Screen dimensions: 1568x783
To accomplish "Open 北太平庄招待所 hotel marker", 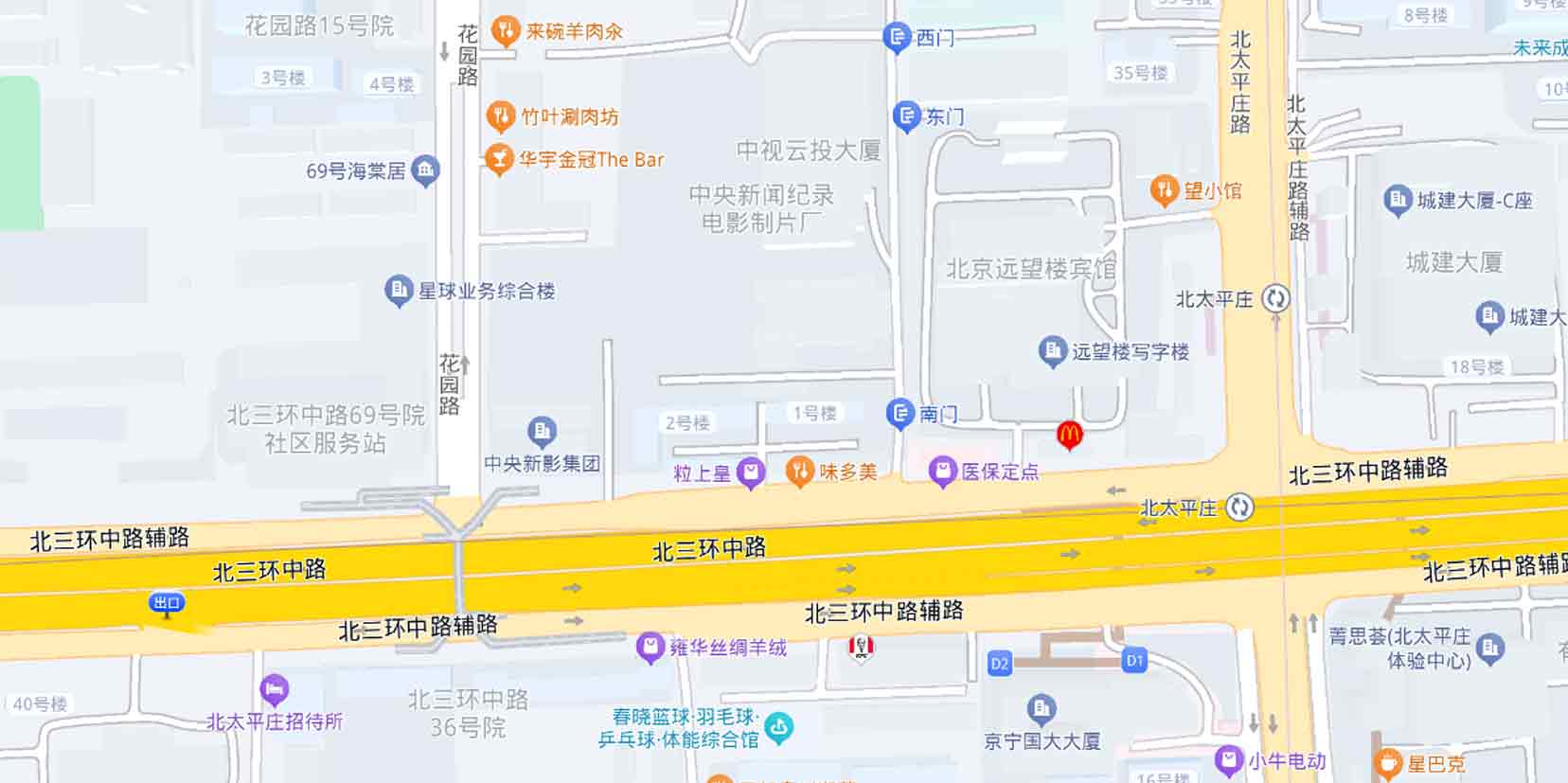I will pos(274,690).
